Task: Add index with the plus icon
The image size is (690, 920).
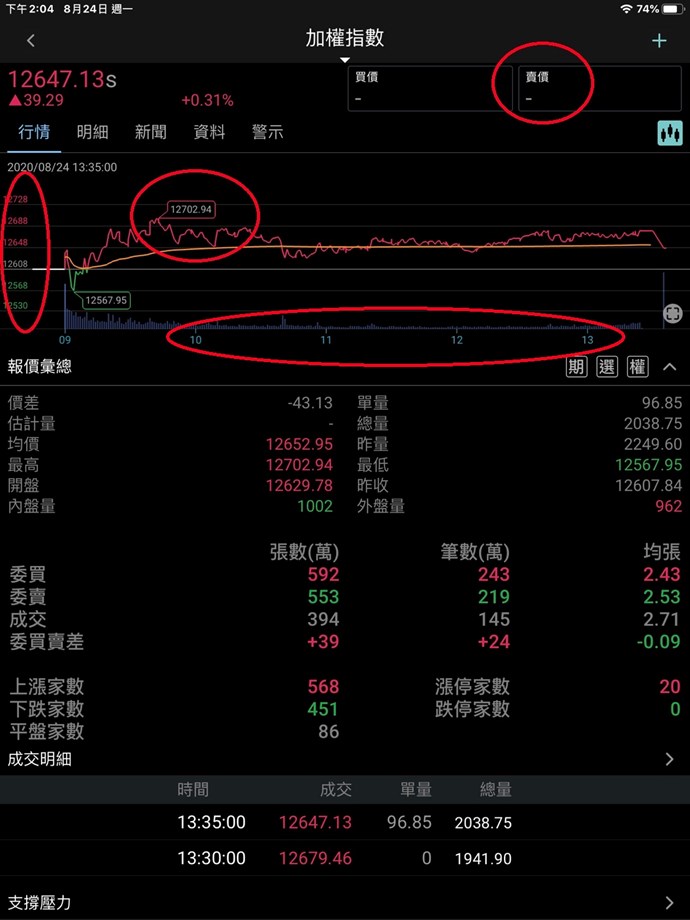Action: (659, 41)
